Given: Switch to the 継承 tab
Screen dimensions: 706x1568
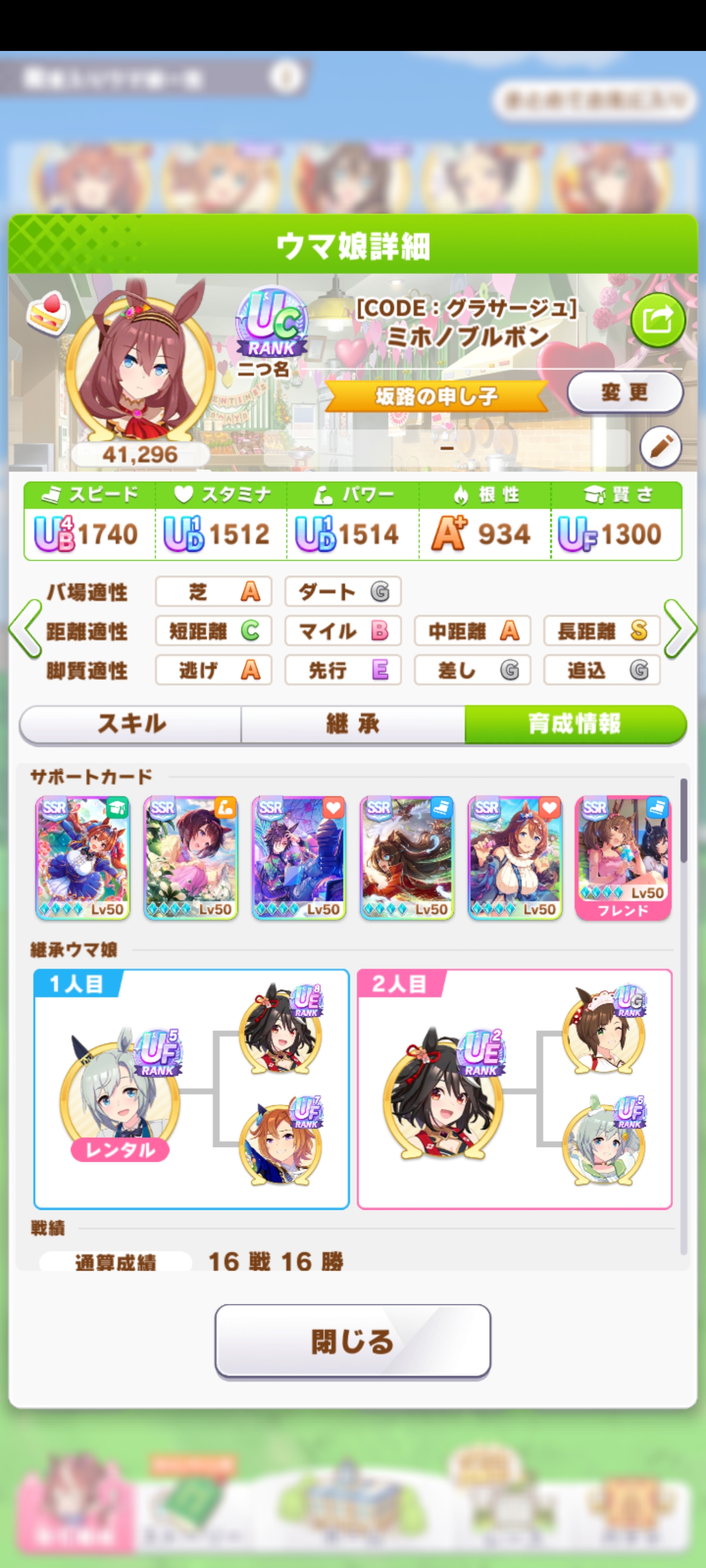Looking at the screenshot, I should pos(353,724).
